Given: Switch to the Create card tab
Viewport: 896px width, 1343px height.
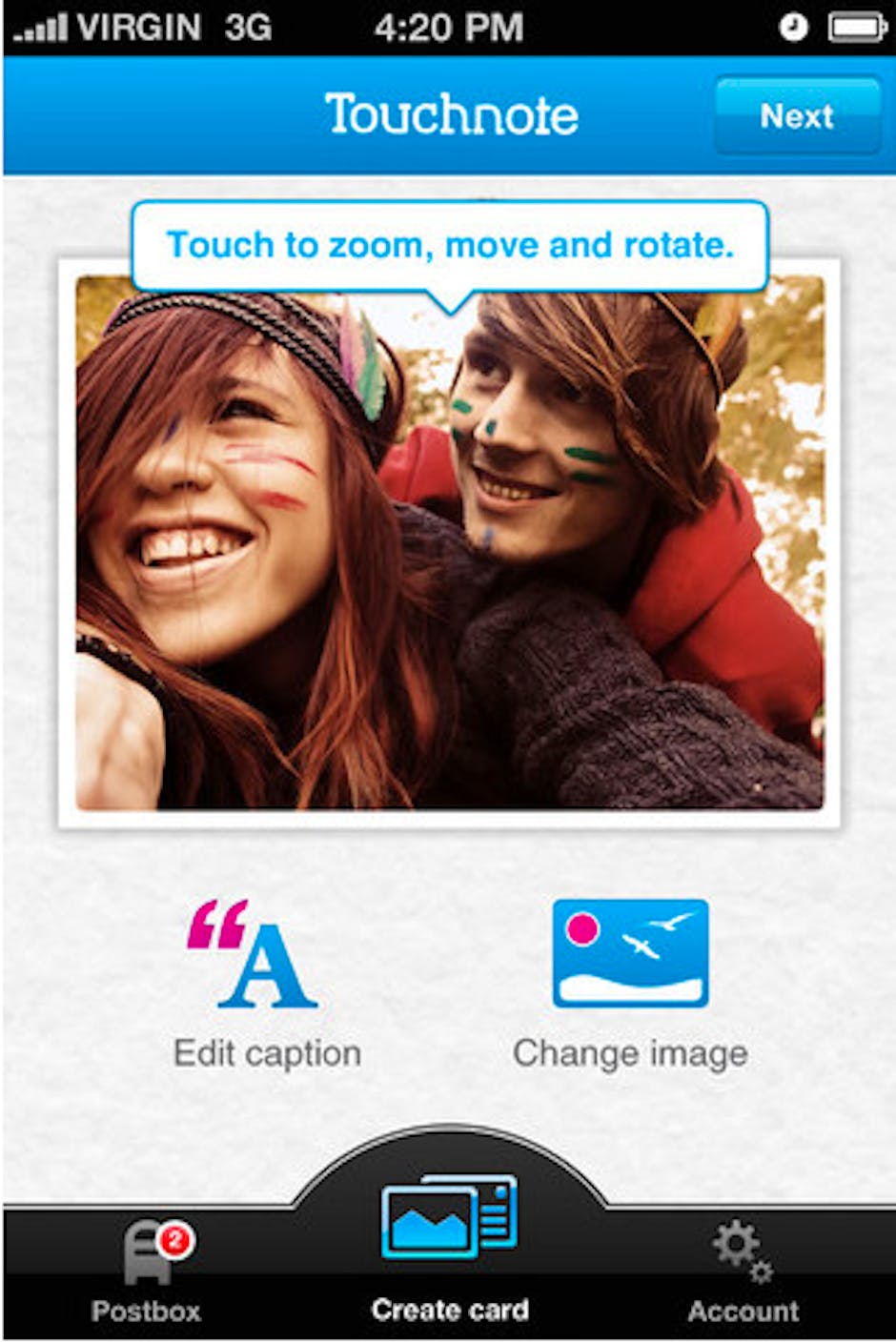Looking at the screenshot, I should (449, 1249).
